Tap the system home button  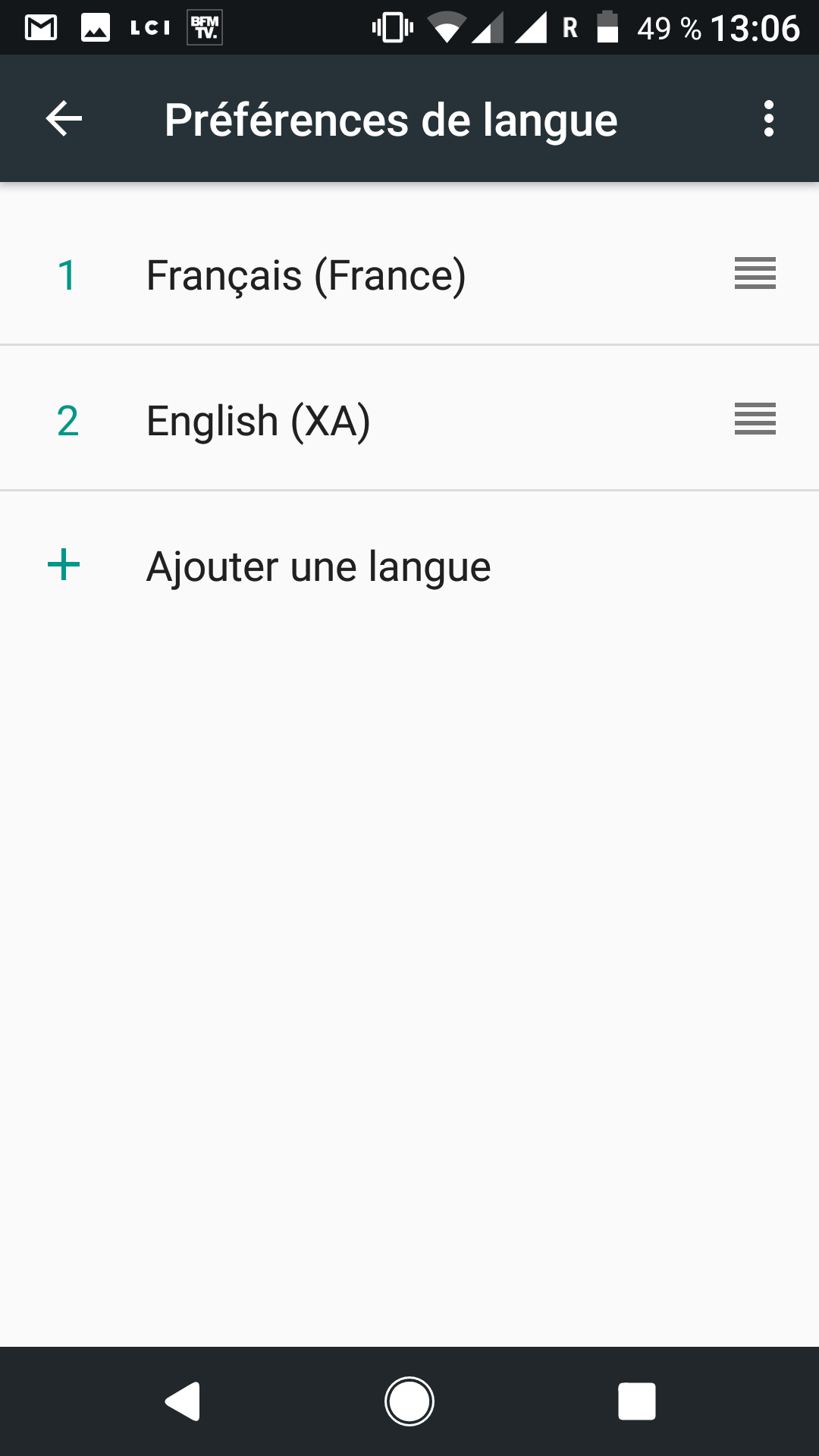click(x=409, y=1401)
